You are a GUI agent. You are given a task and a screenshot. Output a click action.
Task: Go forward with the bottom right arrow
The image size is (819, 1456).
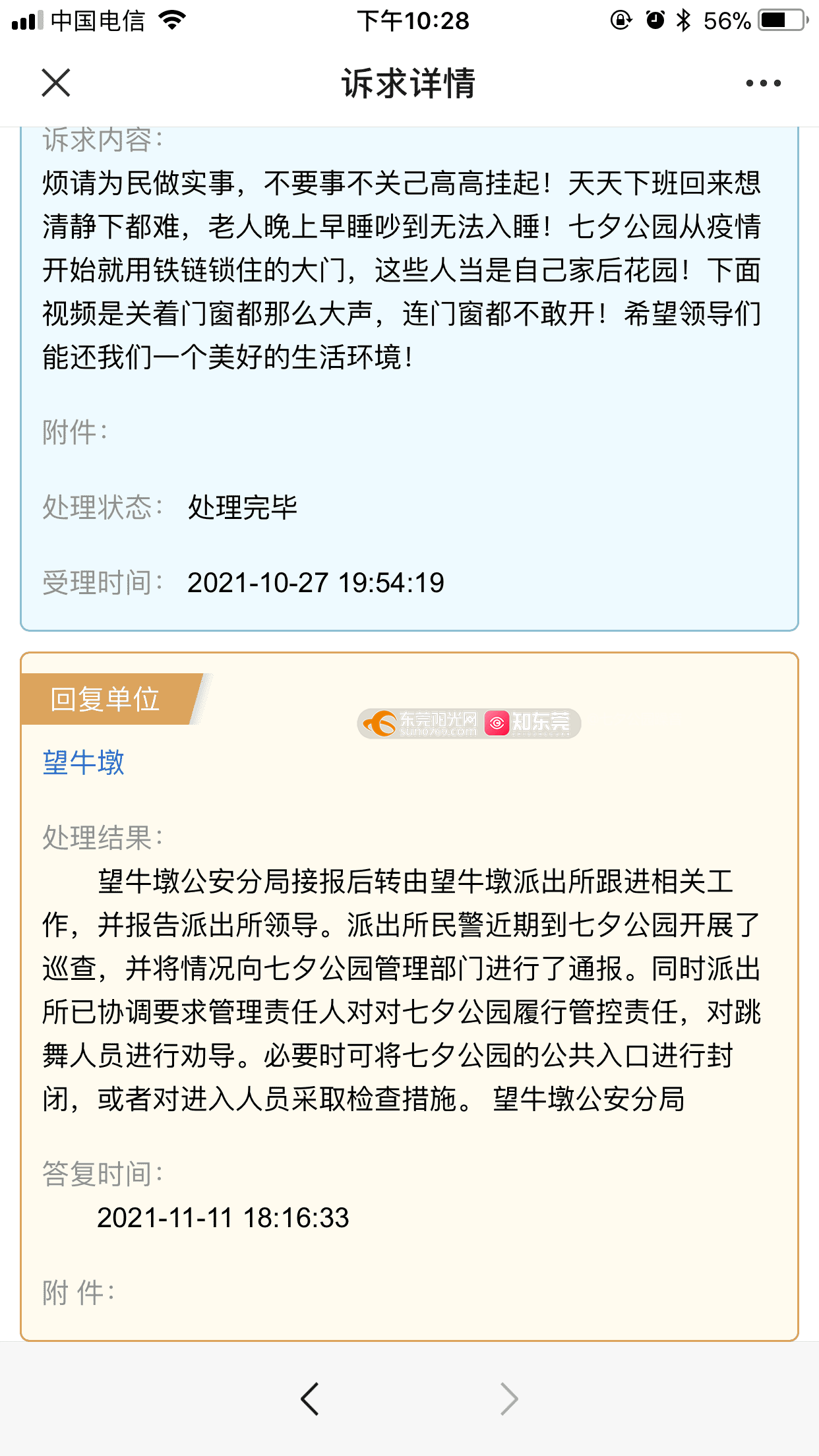tap(509, 1399)
